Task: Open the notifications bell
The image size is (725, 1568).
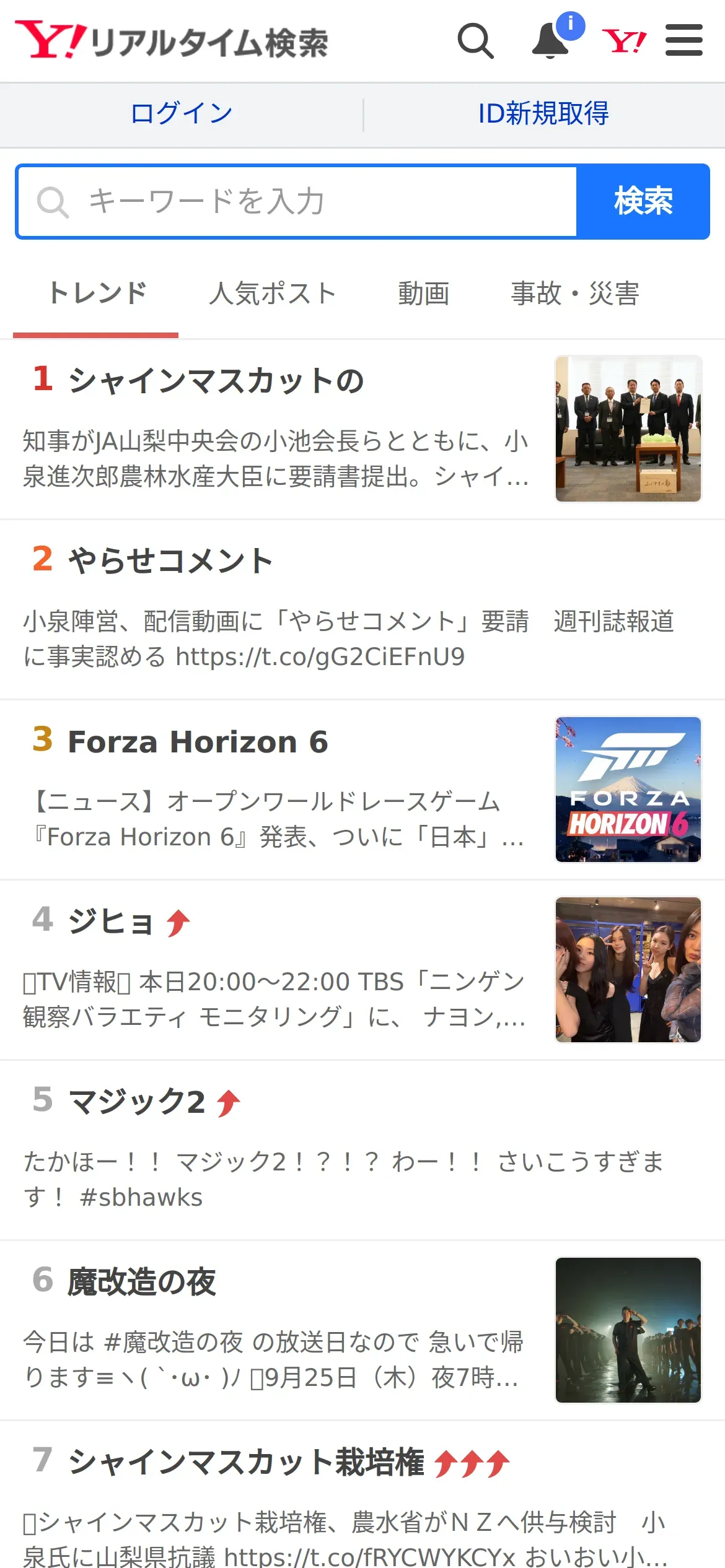Action: (x=552, y=41)
